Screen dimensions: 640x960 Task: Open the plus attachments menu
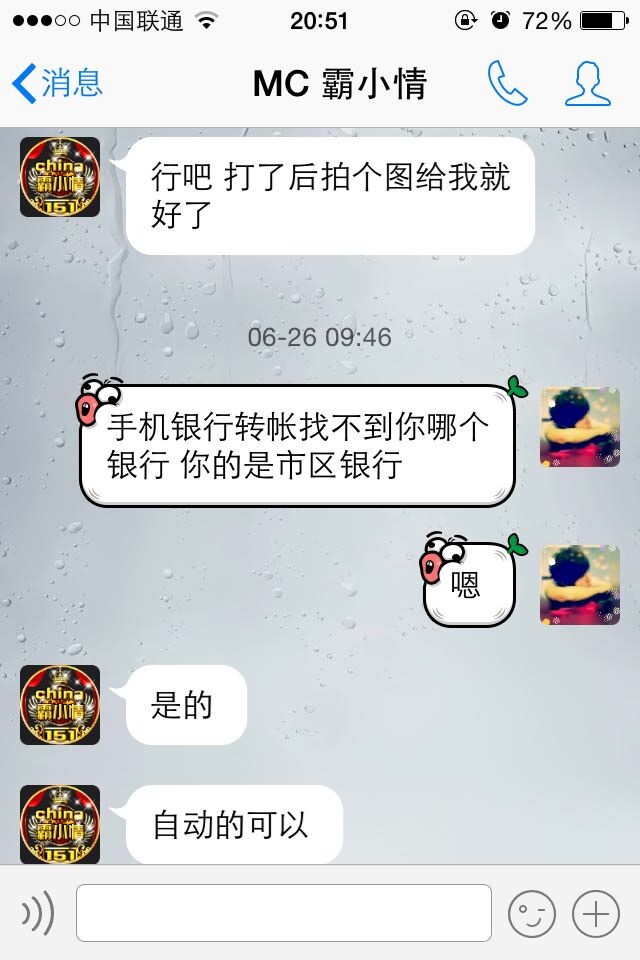coord(596,912)
